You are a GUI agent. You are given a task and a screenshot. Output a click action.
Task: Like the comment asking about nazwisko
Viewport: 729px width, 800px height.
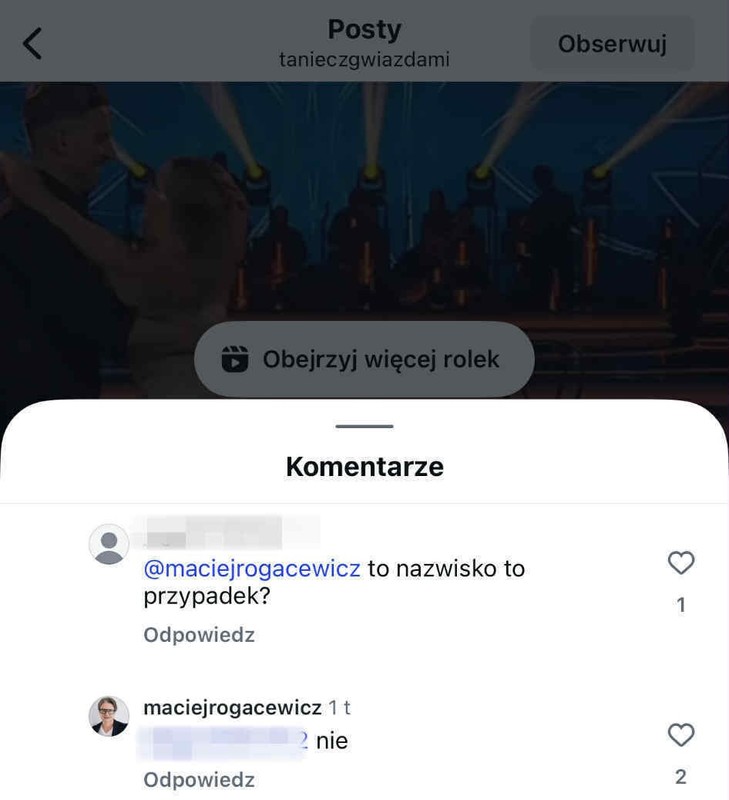pos(681,564)
